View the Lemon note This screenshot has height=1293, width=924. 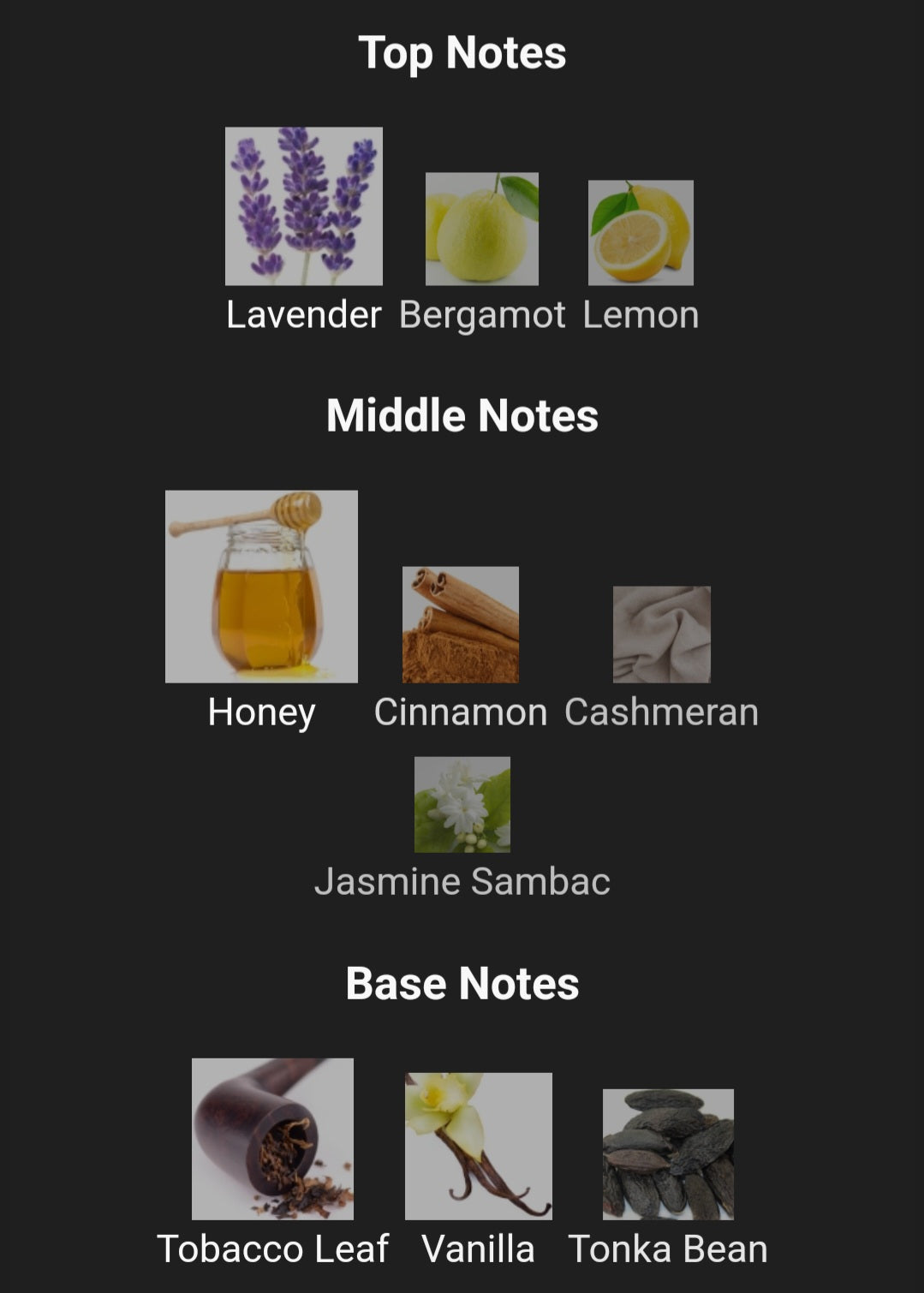[641, 232]
